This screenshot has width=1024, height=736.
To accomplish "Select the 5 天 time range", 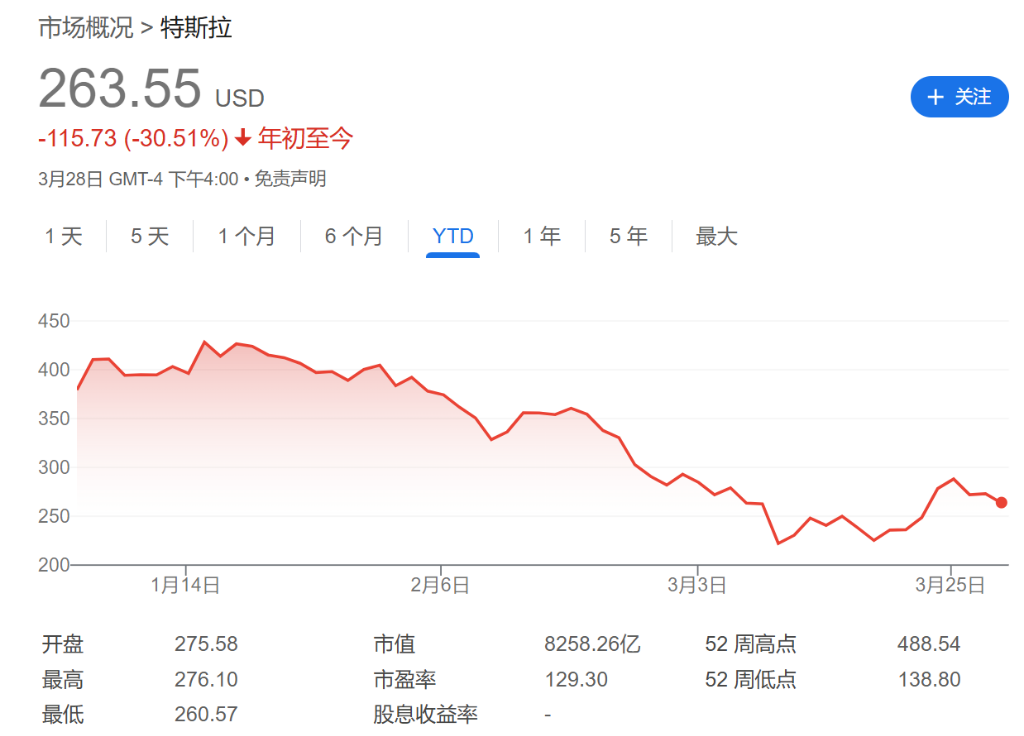I will 150,237.
